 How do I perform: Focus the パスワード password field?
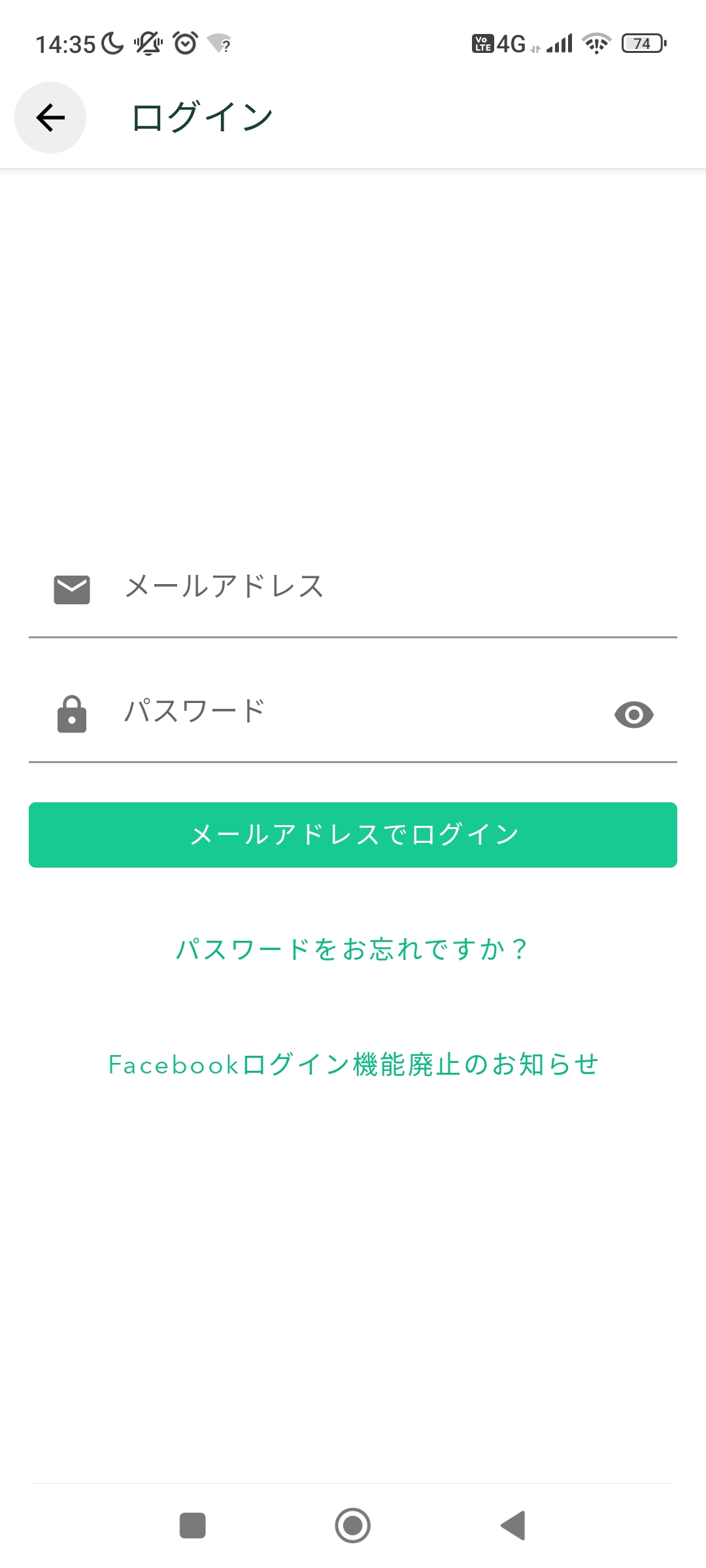(353, 712)
